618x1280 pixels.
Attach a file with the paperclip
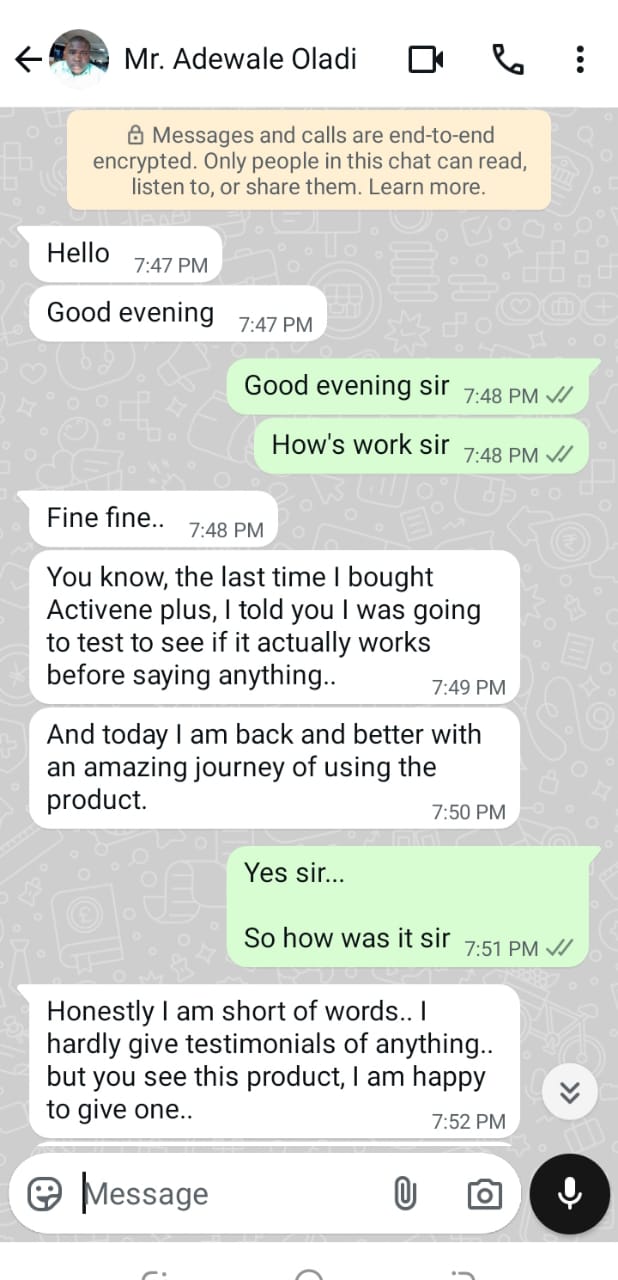pos(405,1193)
